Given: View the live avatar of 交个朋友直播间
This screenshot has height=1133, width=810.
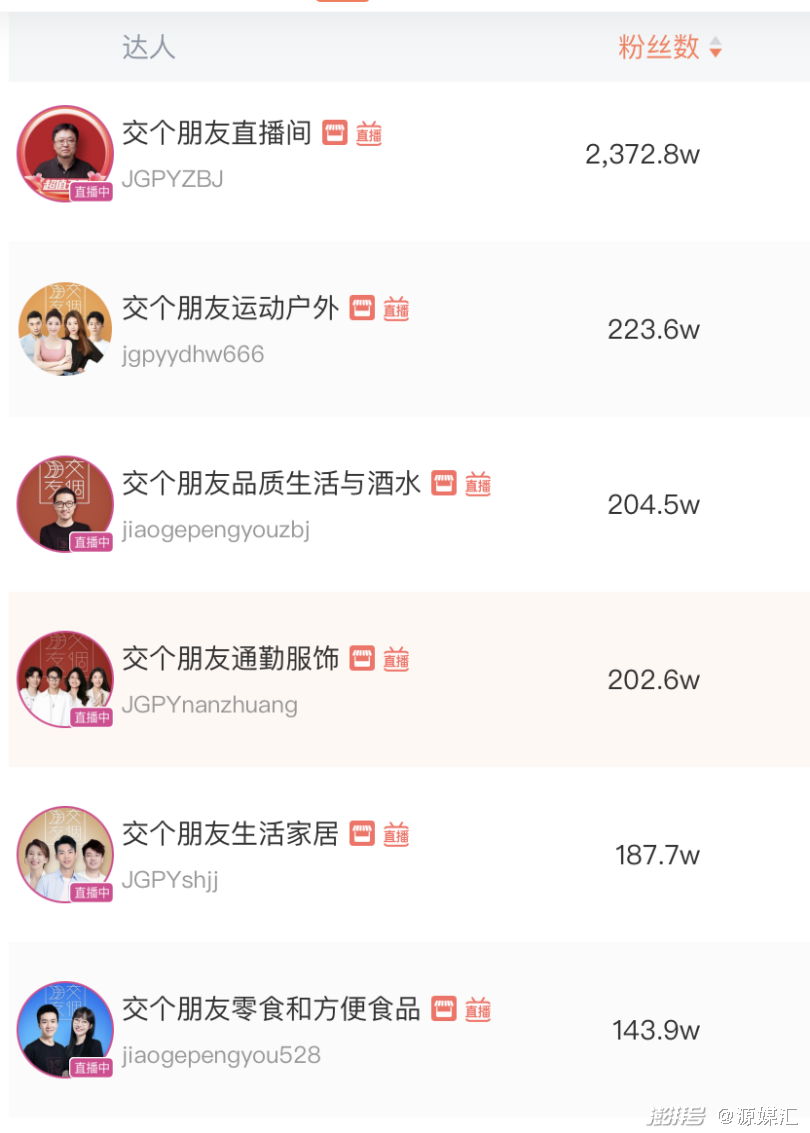Looking at the screenshot, I should (x=64, y=154).
